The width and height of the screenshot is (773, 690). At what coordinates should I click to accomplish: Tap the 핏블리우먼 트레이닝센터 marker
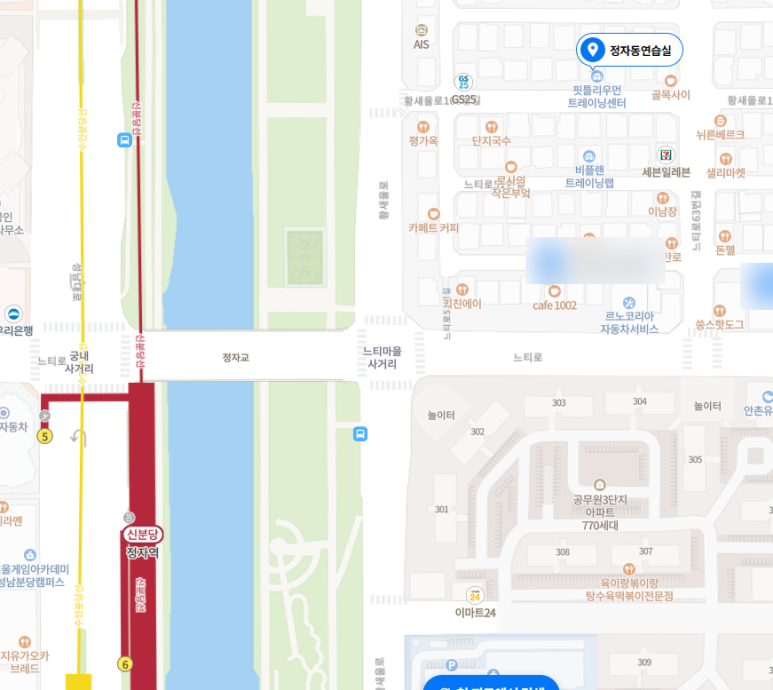(597, 75)
